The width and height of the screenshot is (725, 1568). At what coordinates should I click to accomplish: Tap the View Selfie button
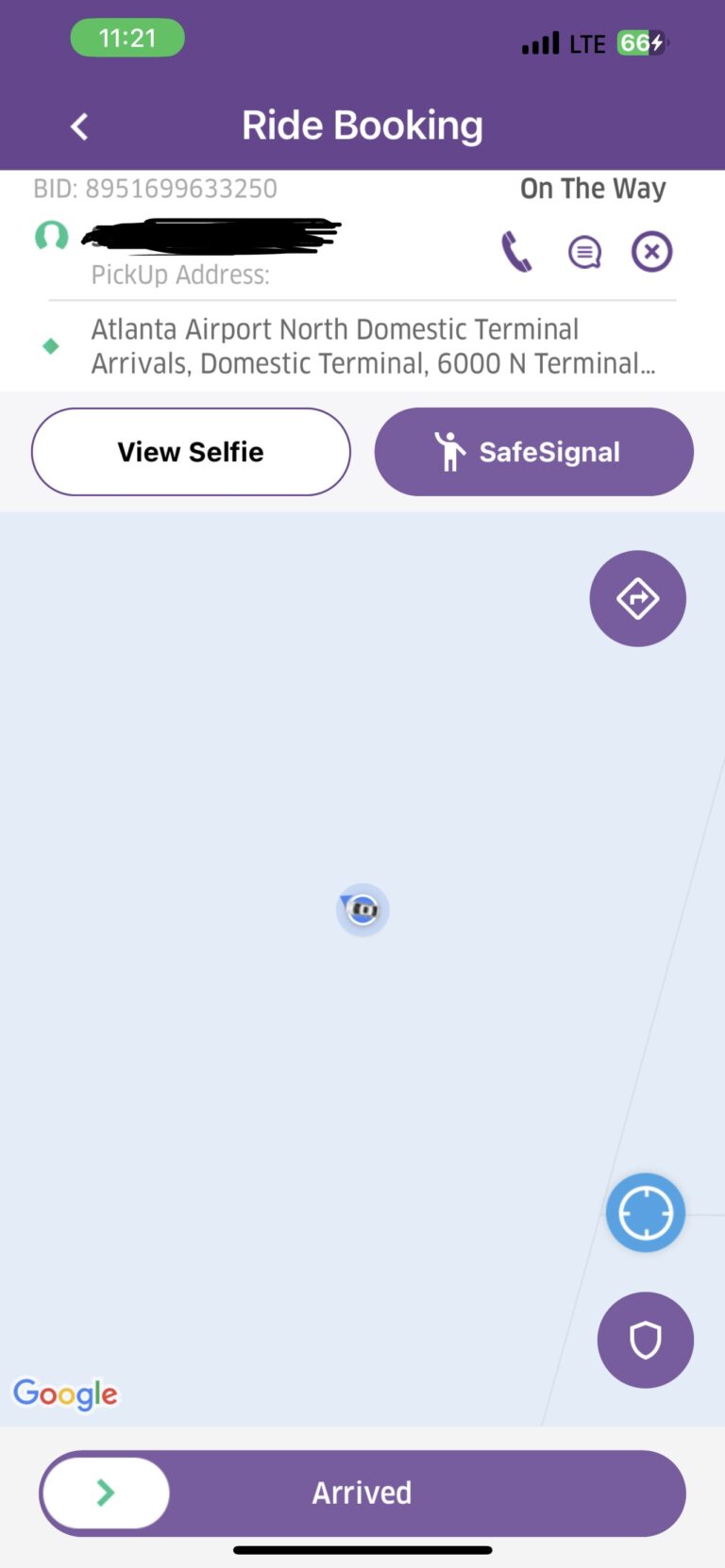coord(191,452)
